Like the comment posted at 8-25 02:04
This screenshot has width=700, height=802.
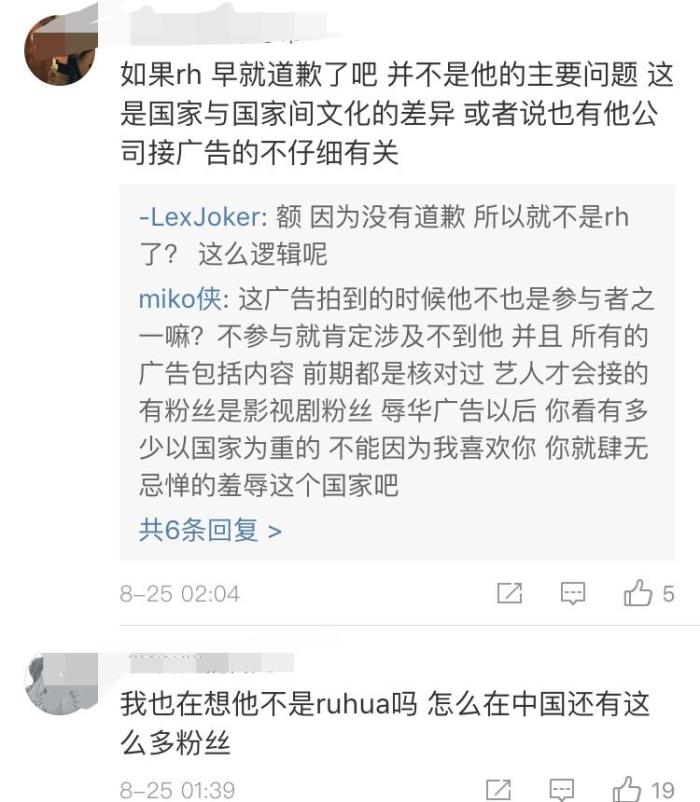tap(638, 593)
